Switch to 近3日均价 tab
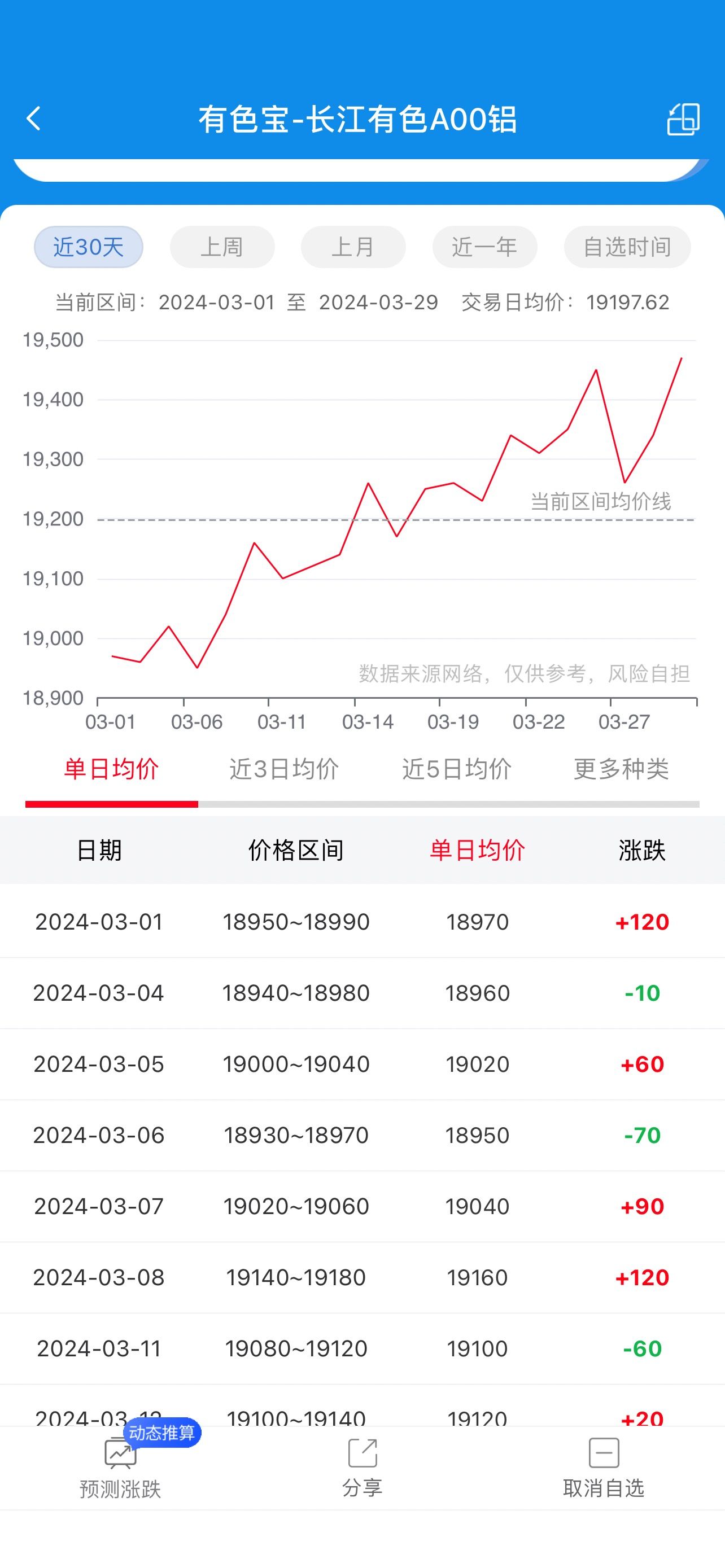The height and width of the screenshot is (1568, 725). pyautogui.click(x=283, y=769)
